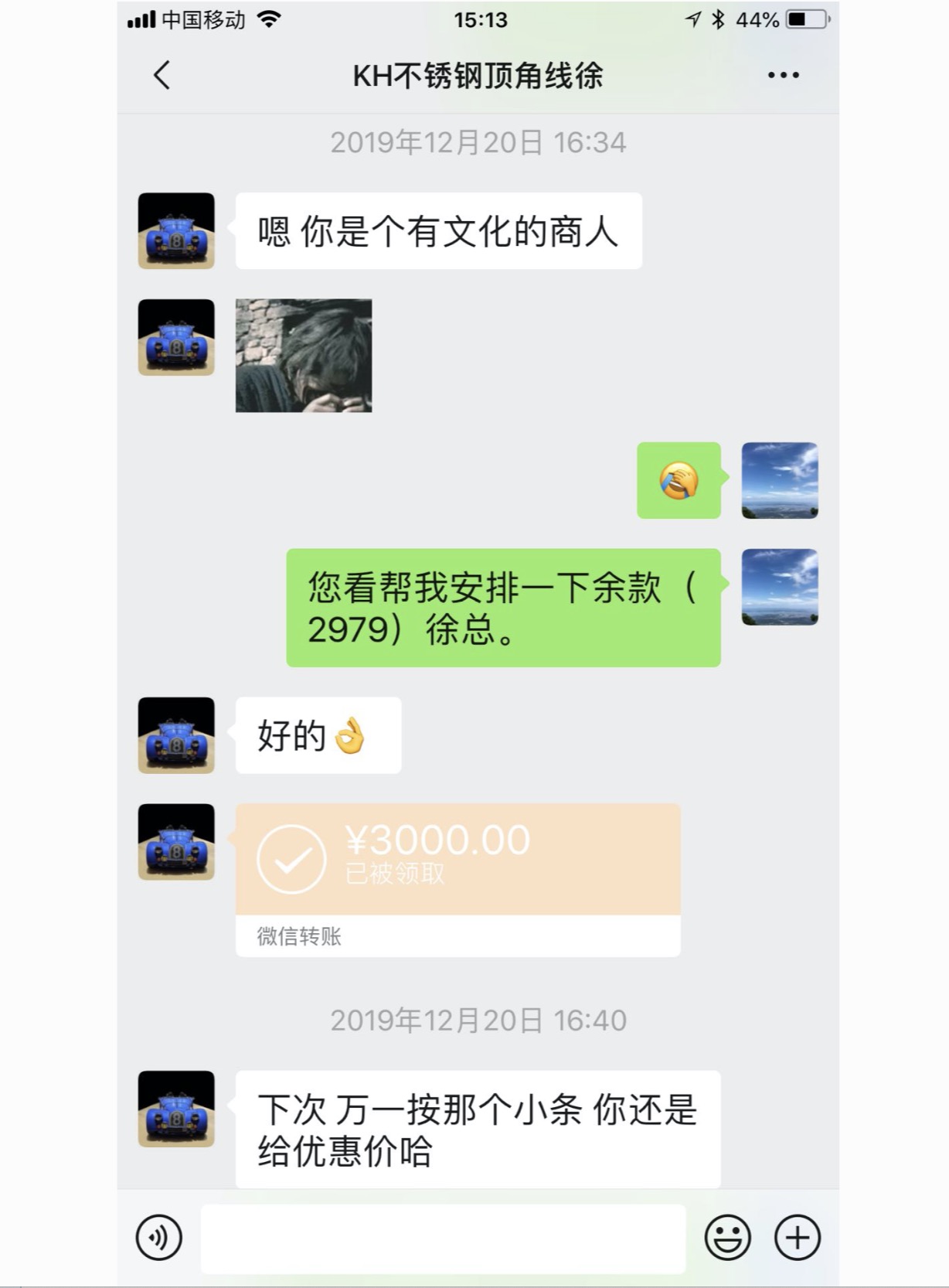This screenshot has height=1288, width=949.
Task: Tap the back arrow to exit chat
Action: tap(162, 76)
